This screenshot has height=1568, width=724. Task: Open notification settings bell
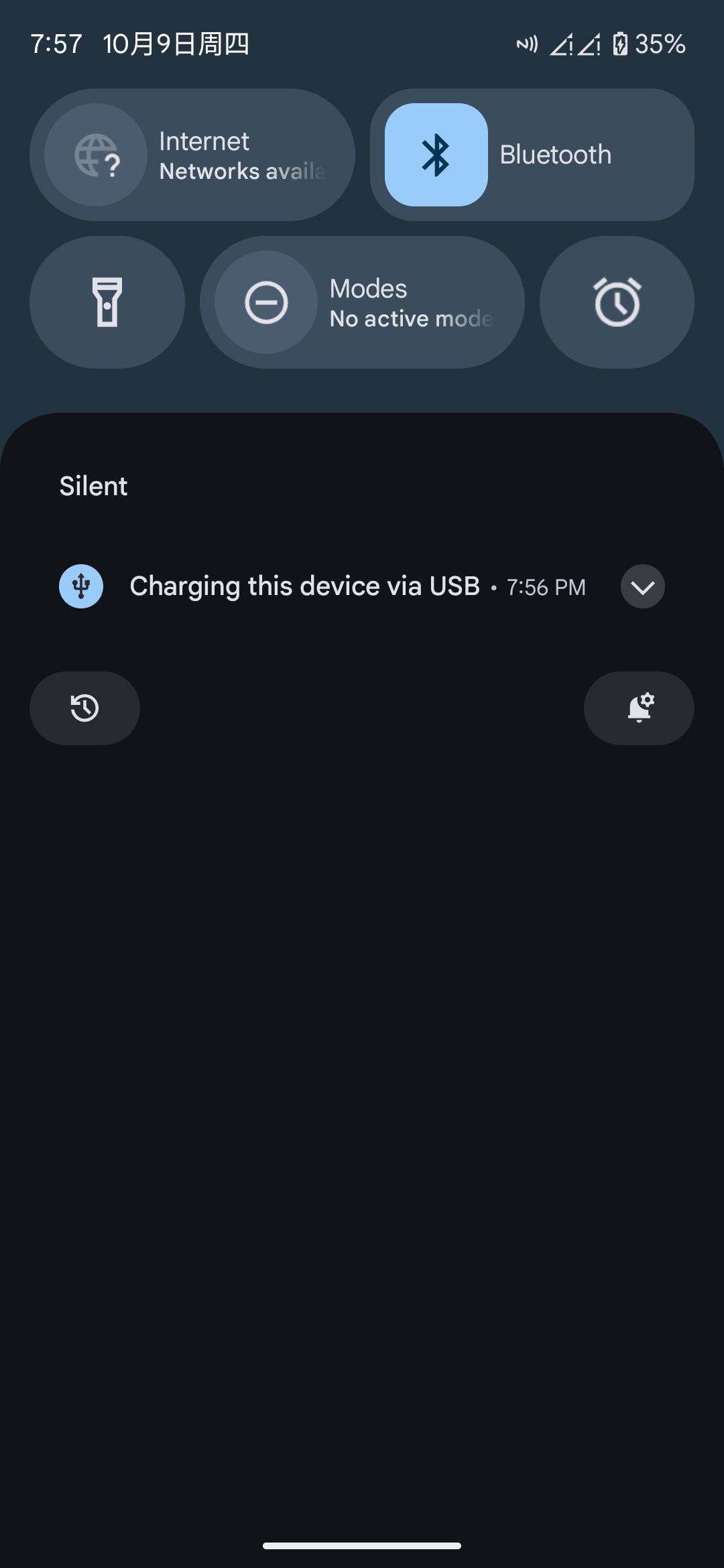click(639, 708)
